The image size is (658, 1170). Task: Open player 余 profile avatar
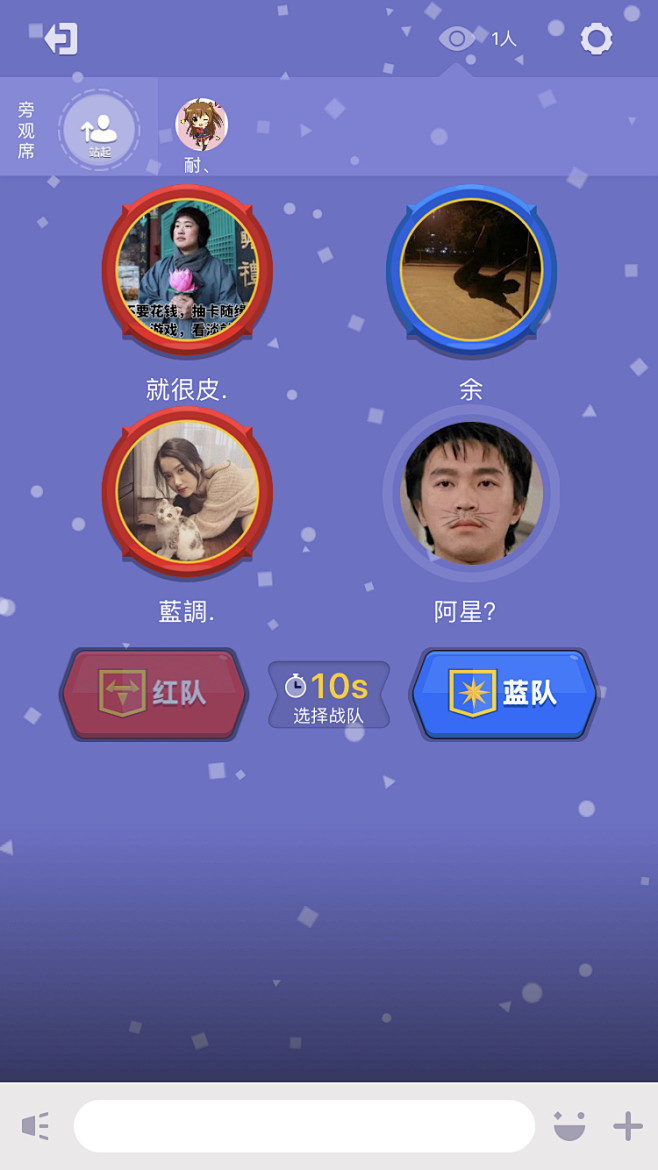pyautogui.click(x=471, y=270)
